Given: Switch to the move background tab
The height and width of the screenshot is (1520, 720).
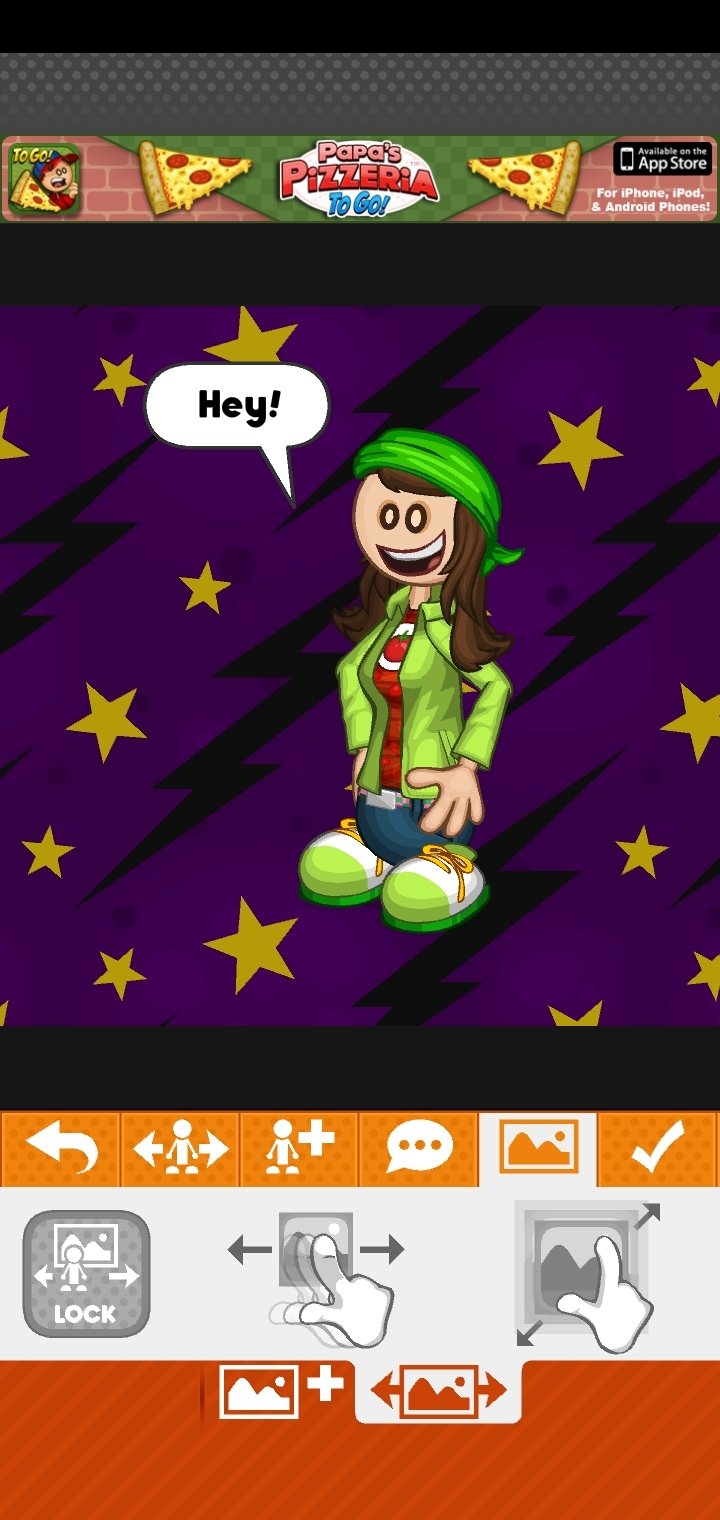Looking at the screenshot, I should pos(438,1391).
